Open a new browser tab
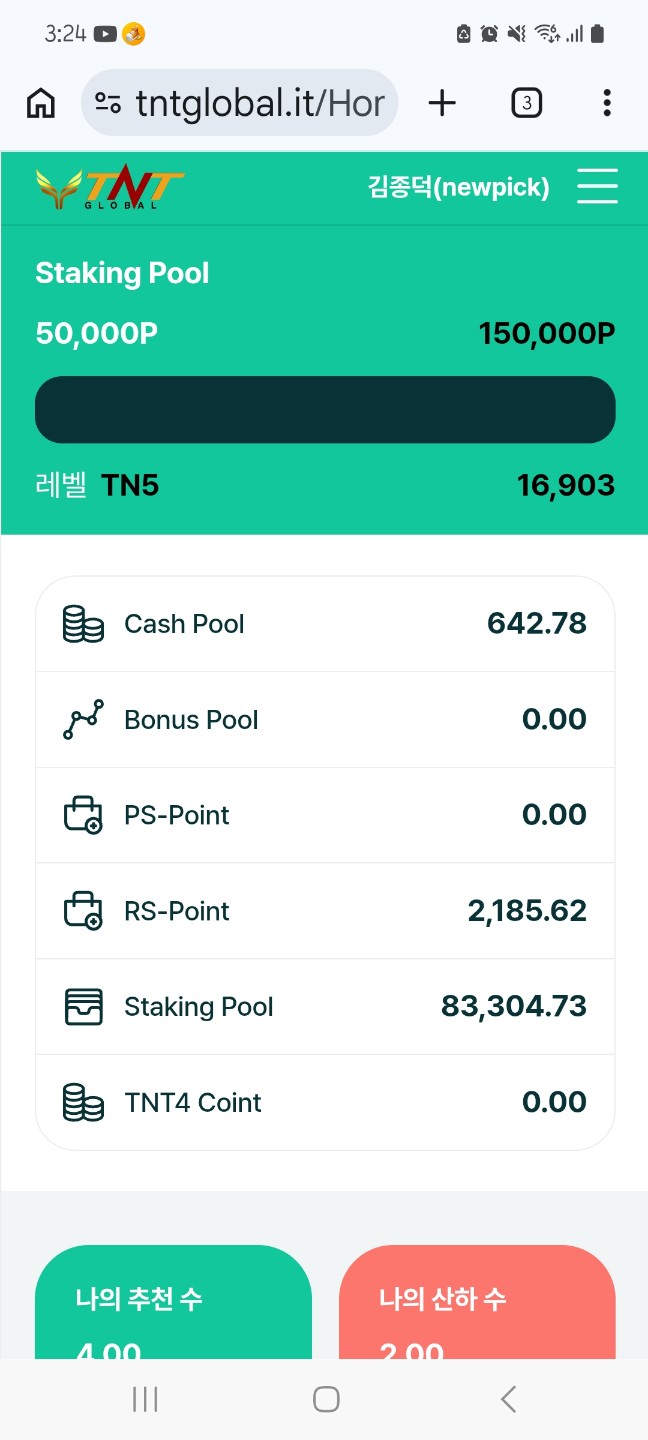 click(441, 103)
